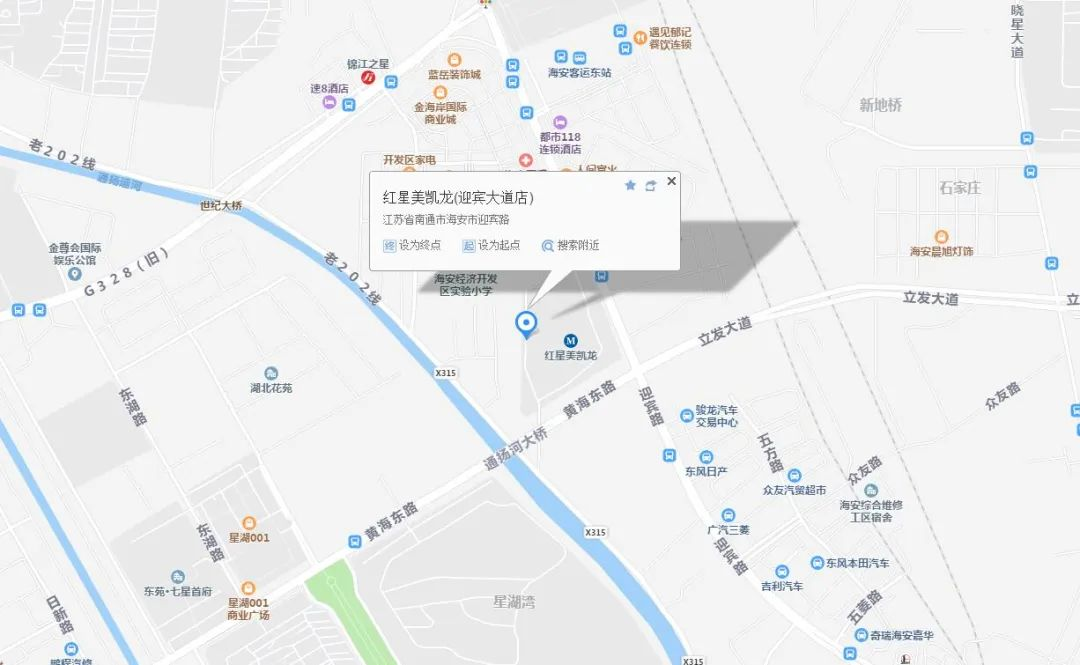Viewport: 1080px width, 665px height.
Task: Open the 海安晨旭灯饰 shop marker
Action: [941, 238]
